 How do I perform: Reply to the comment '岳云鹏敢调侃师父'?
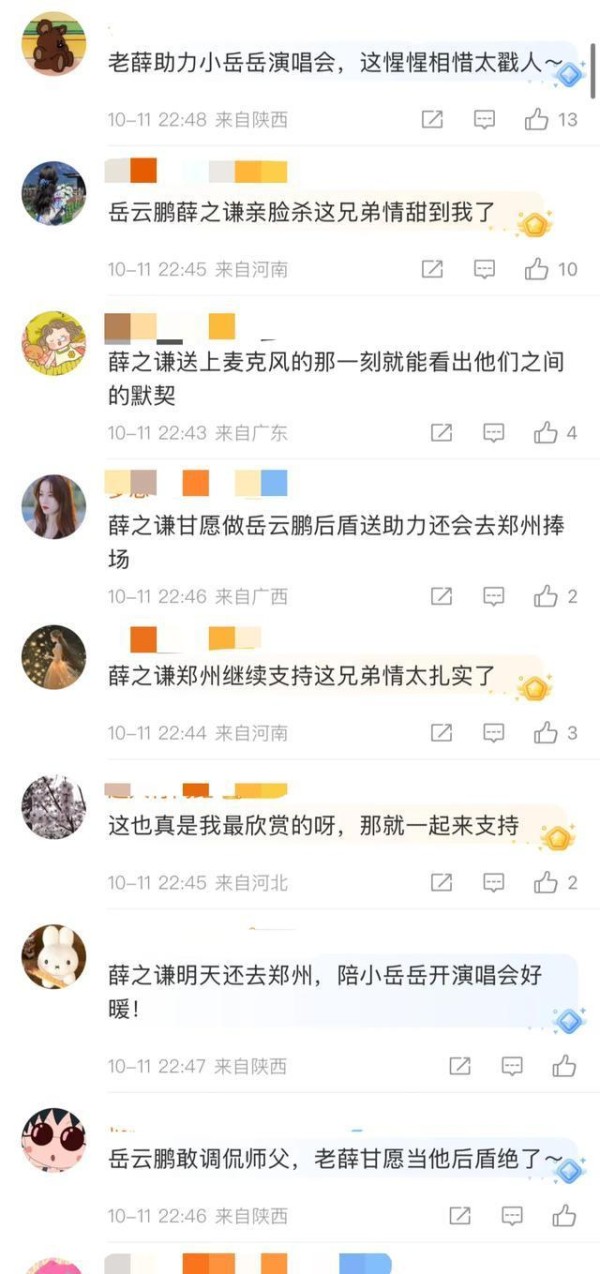[x=512, y=1216]
